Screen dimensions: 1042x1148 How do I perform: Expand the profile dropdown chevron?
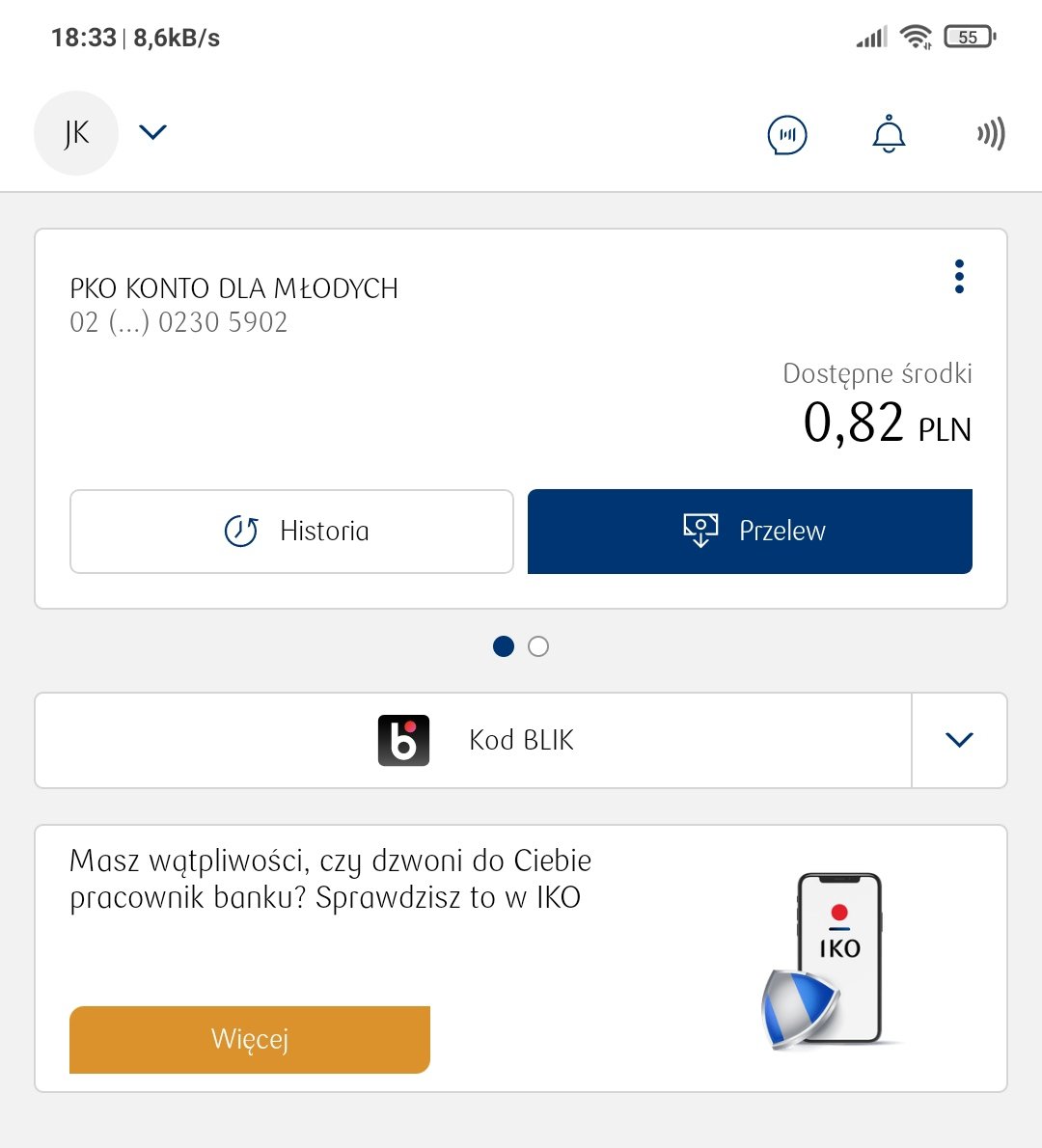(153, 132)
